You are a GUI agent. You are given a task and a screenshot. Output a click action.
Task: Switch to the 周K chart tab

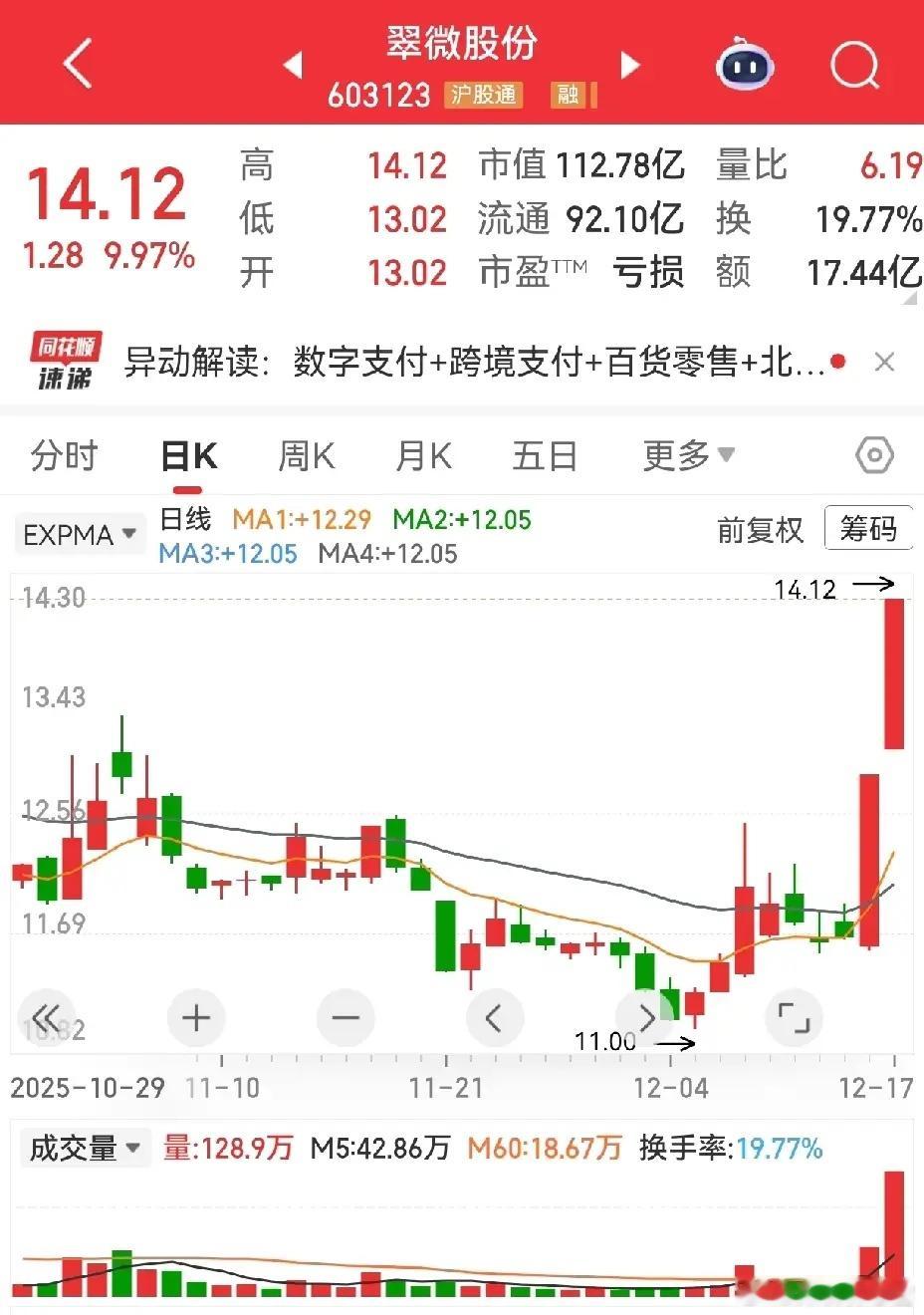(306, 455)
